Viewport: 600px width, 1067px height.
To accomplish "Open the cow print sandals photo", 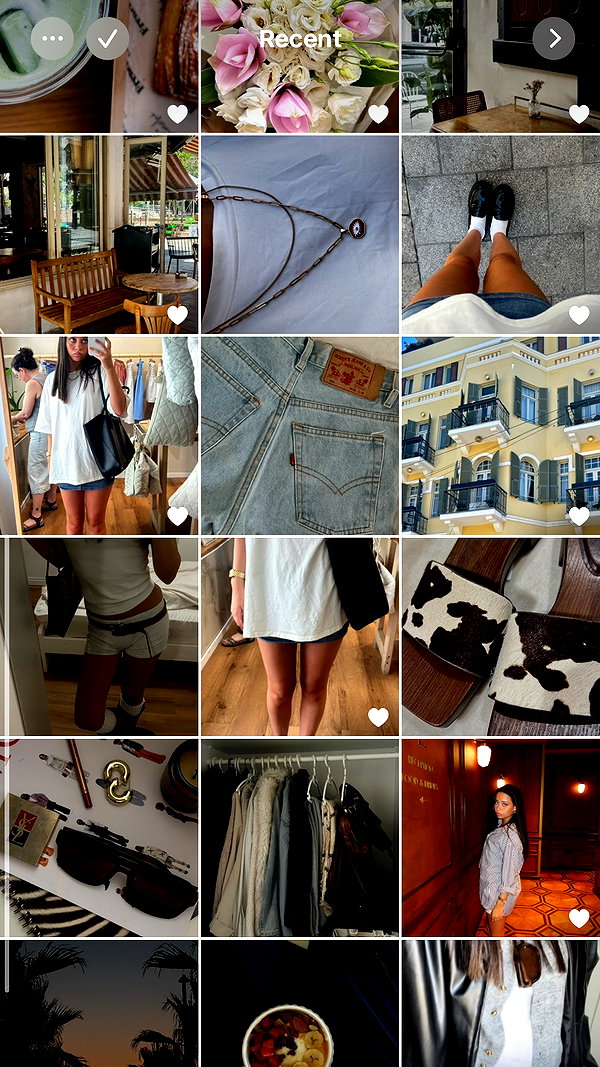I will pos(501,637).
